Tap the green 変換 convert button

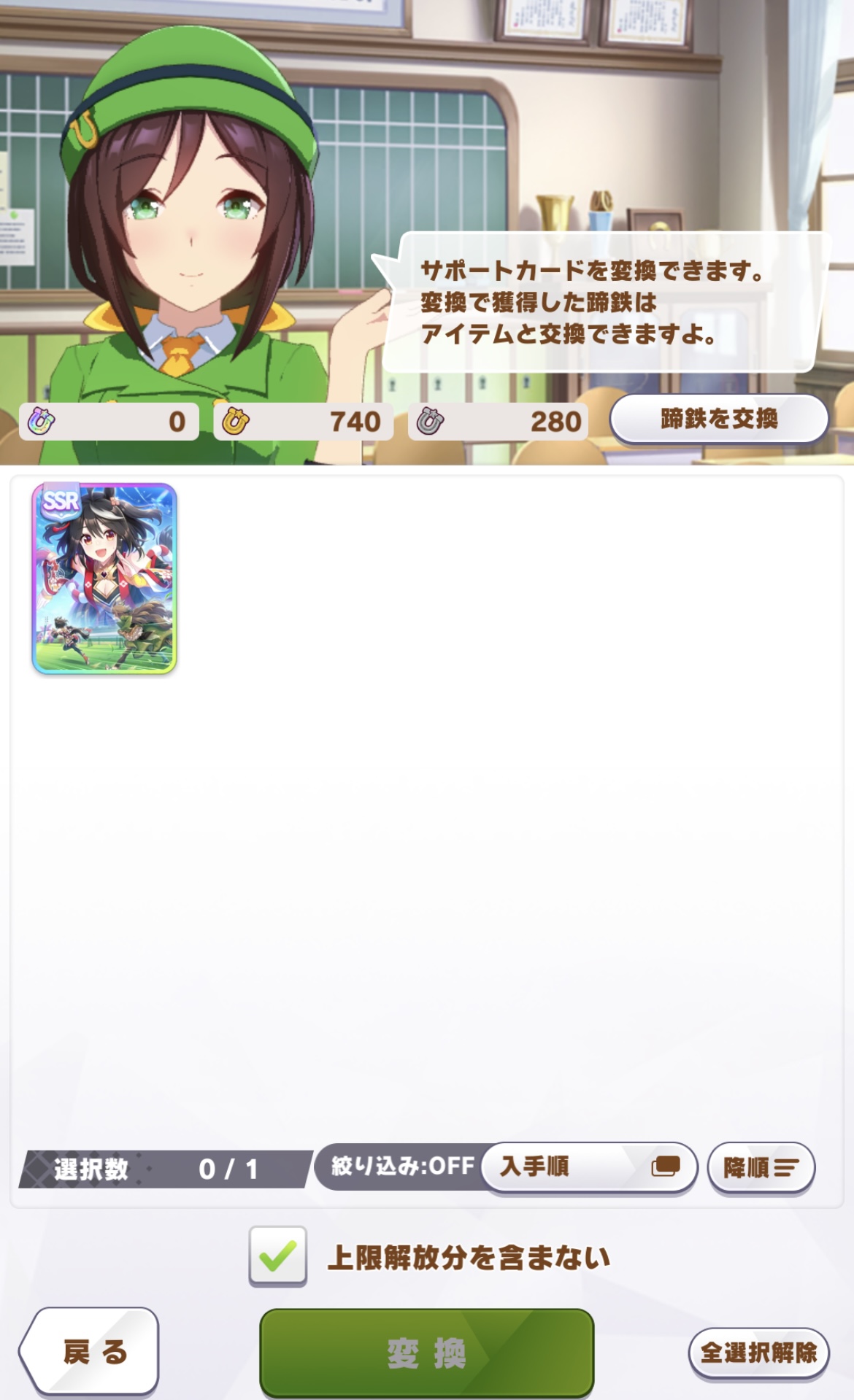click(x=427, y=1353)
